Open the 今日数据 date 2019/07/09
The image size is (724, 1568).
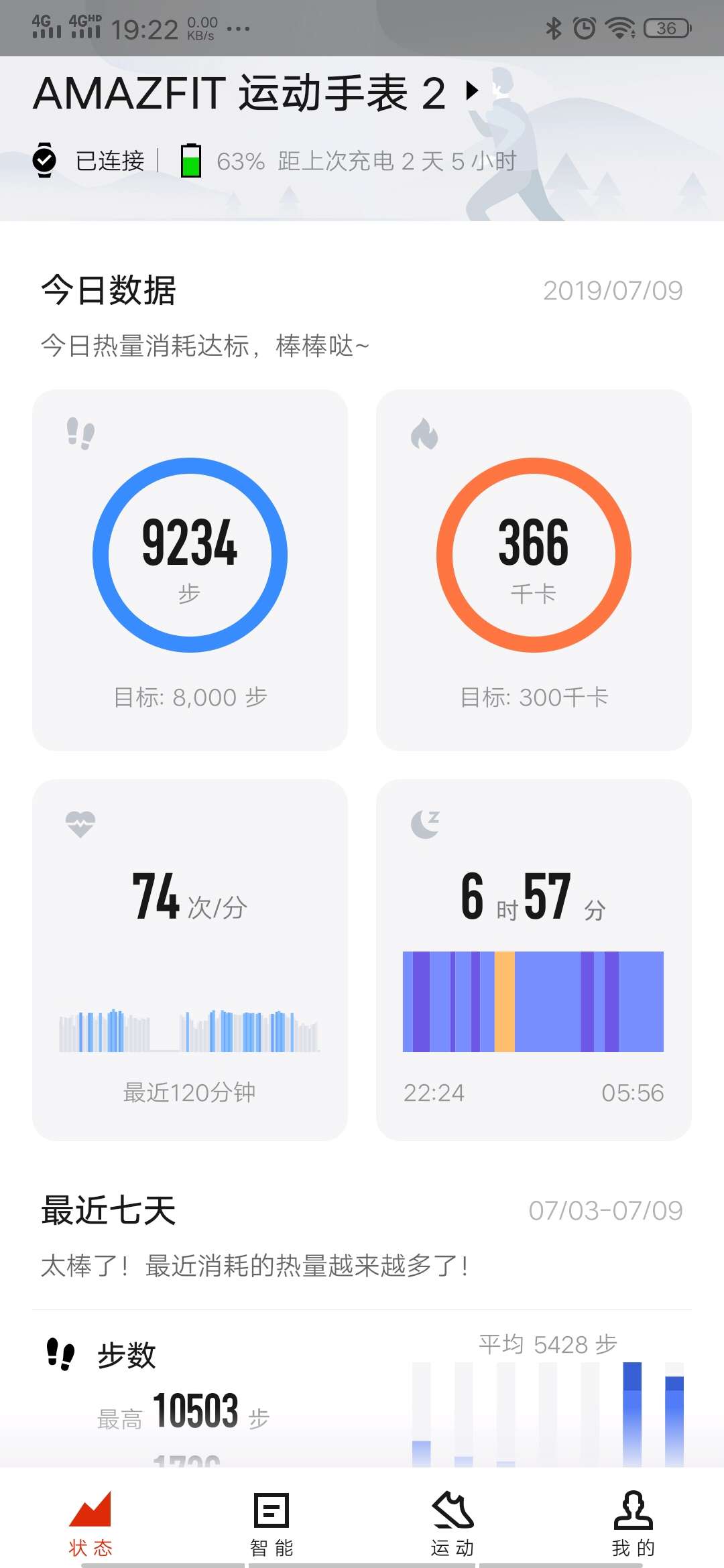click(x=613, y=291)
